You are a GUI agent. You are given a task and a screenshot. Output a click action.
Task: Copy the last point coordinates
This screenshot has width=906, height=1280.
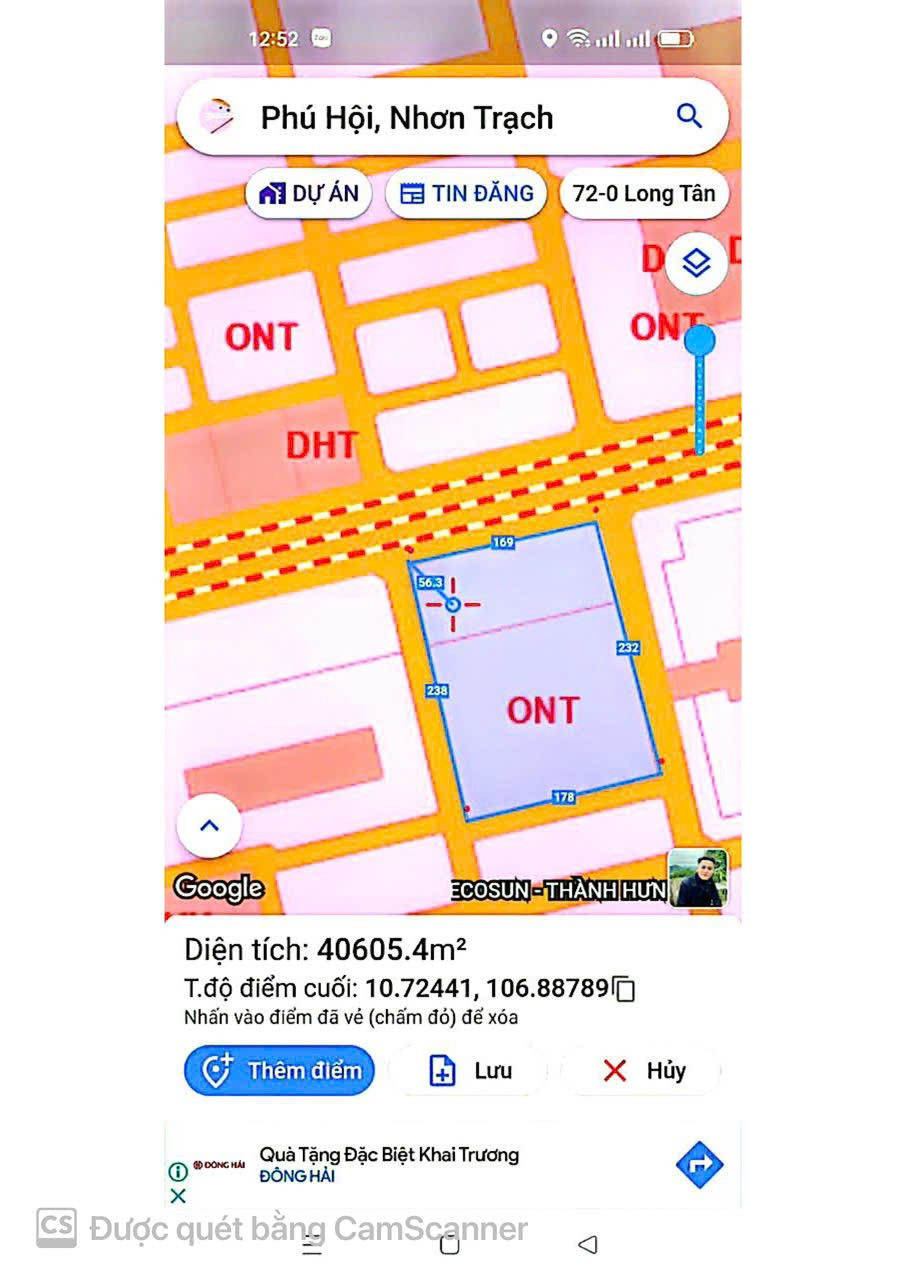coord(624,989)
